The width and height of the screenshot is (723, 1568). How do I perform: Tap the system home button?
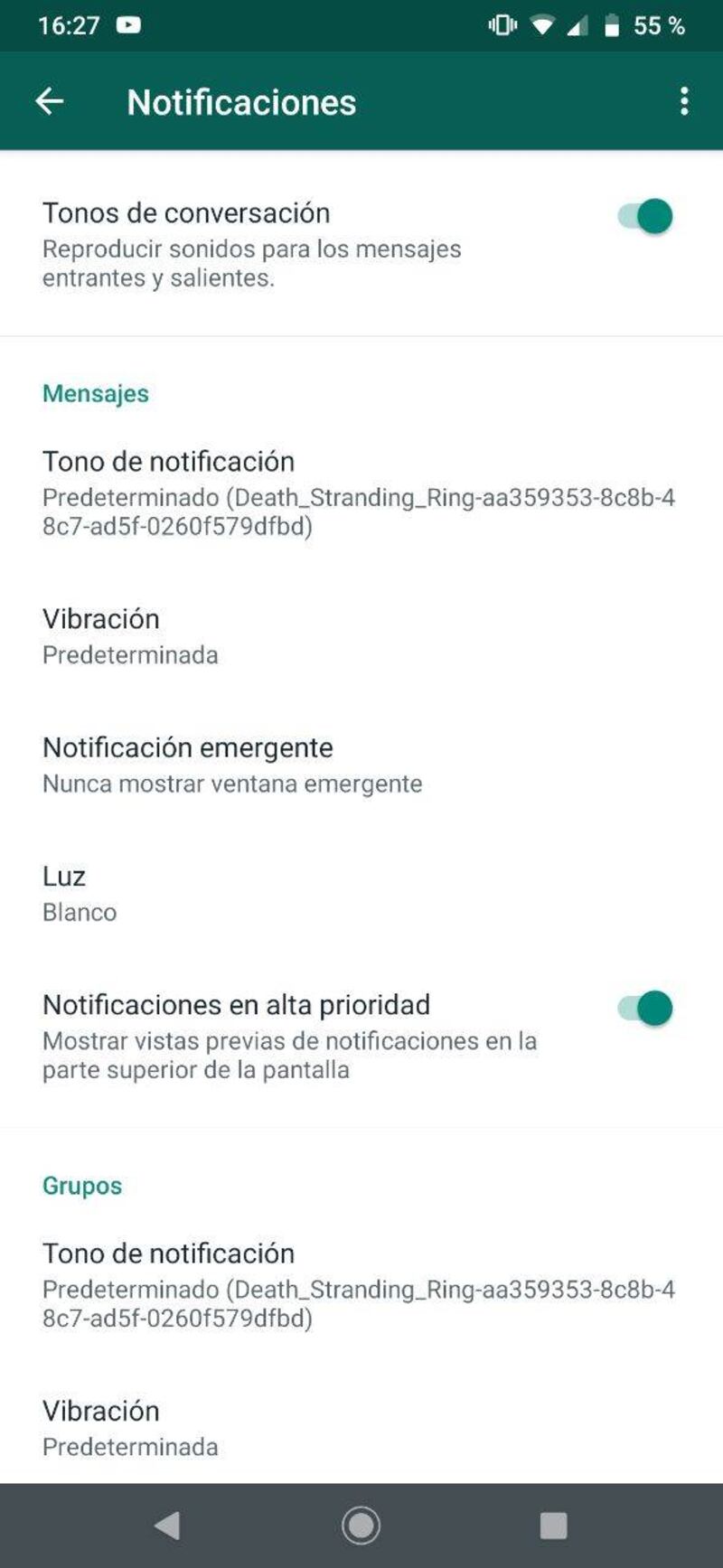click(361, 1526)
